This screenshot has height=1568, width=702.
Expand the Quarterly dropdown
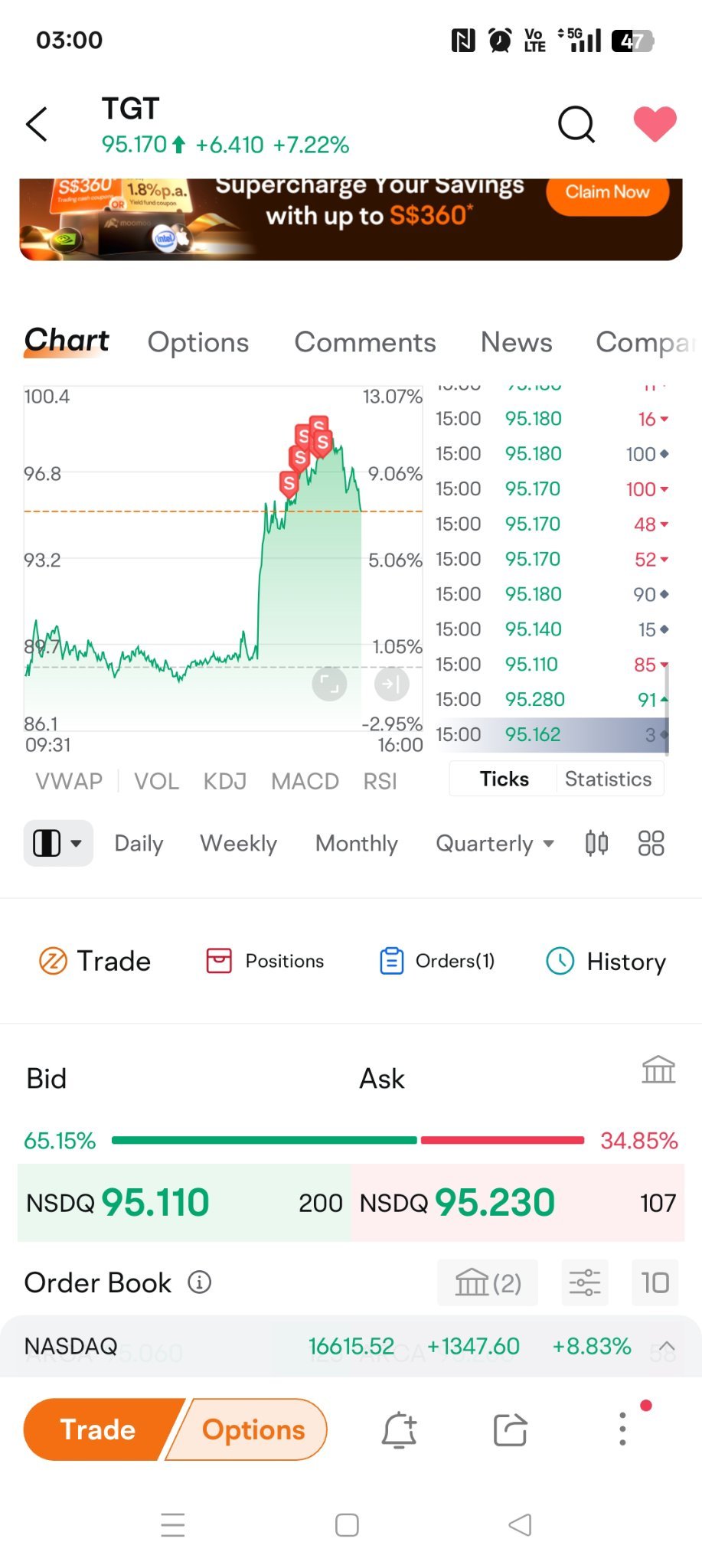[495, 843]
